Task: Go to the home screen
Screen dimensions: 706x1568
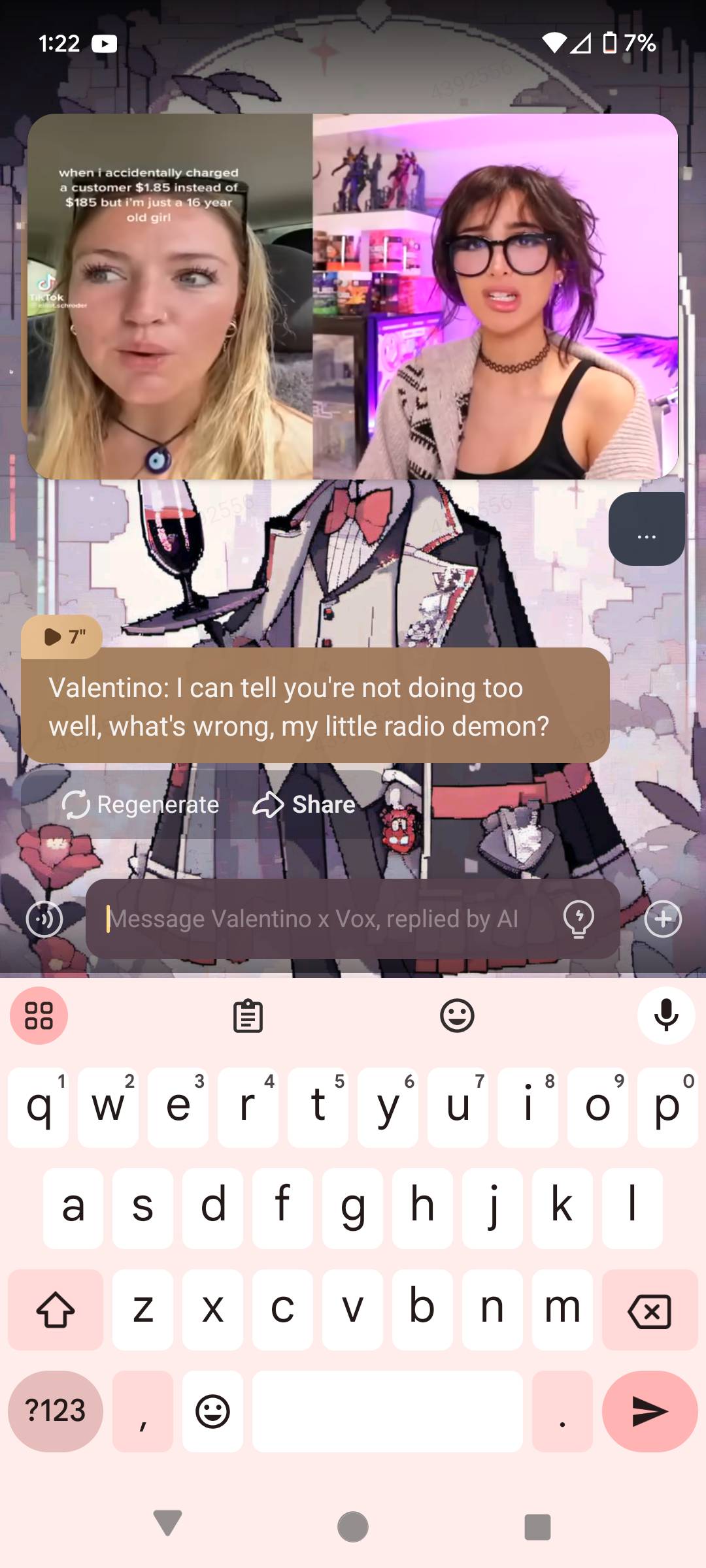Action: (353, 1527)
